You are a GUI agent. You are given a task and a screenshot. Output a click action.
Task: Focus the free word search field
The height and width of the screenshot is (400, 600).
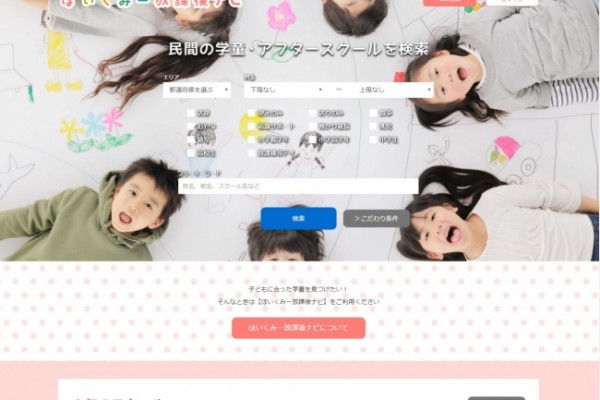[x=297, y=186]
